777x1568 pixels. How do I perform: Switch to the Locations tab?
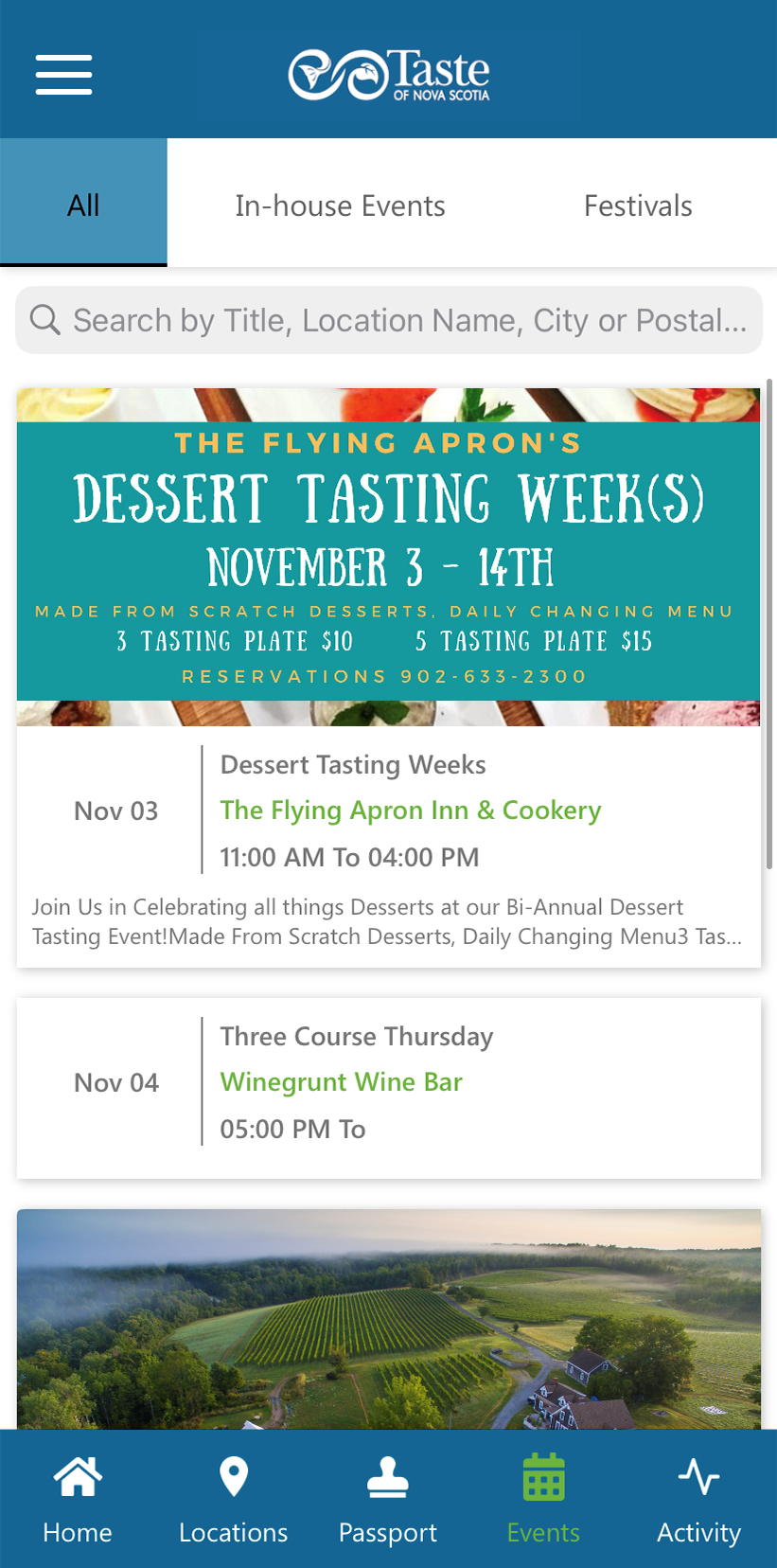click(x=234, y=1500)
